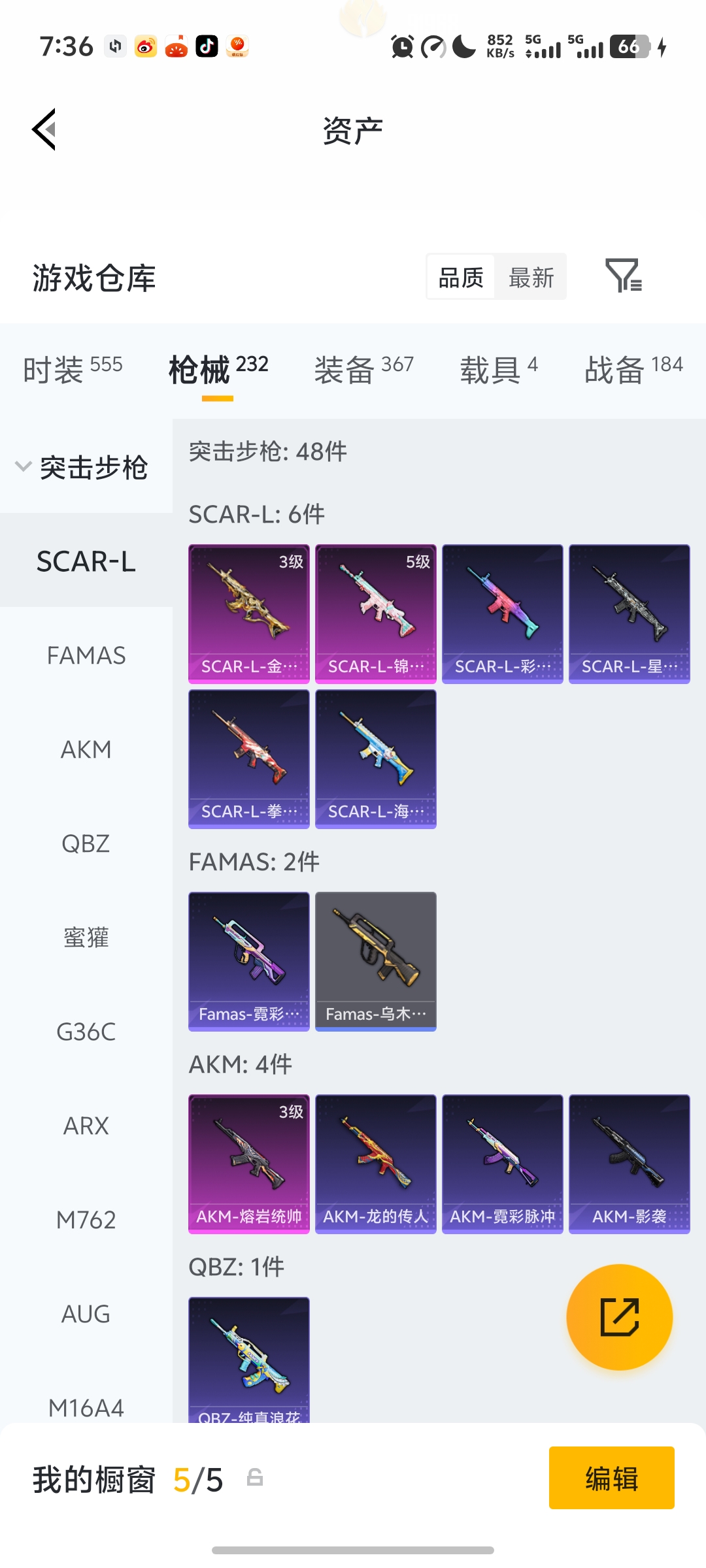The image size is (706, 1568).
Task: Select FAMAS in the weapon sidebar
Action: 86,655
